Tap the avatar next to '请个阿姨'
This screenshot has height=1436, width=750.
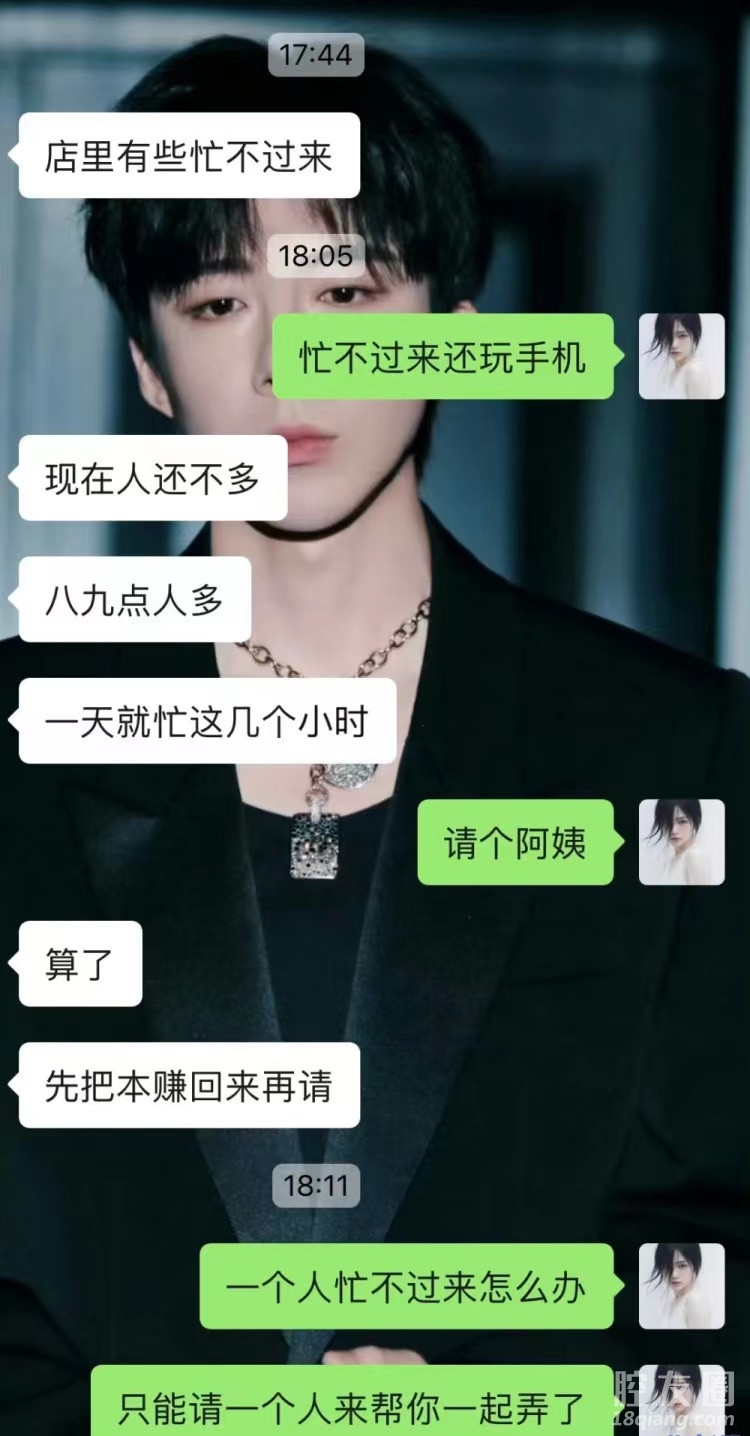(682, 842)
